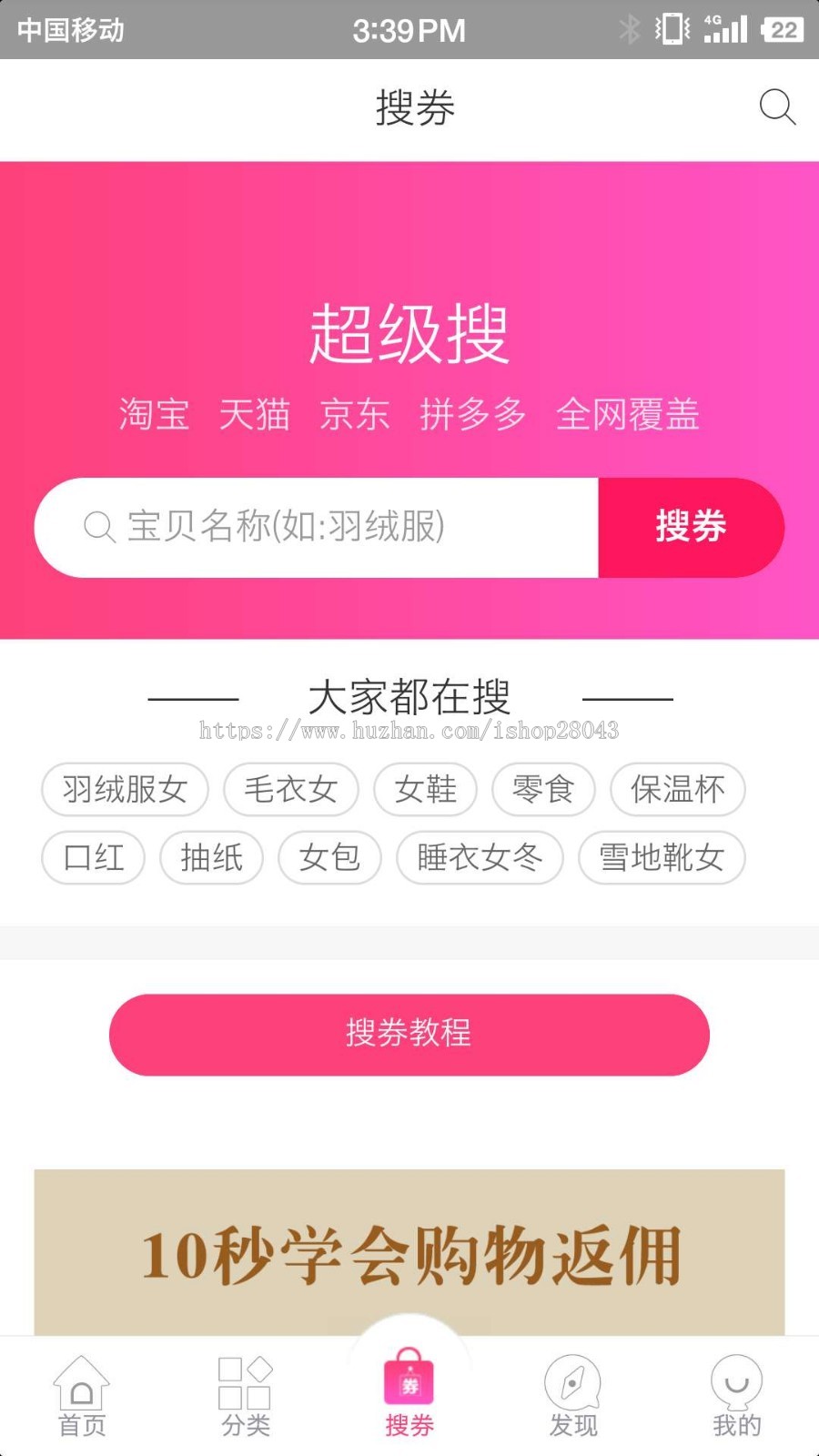Select the 毛衣女 hot search chip
Viewport: 819px width, 1456px height.
coord(291,789)
